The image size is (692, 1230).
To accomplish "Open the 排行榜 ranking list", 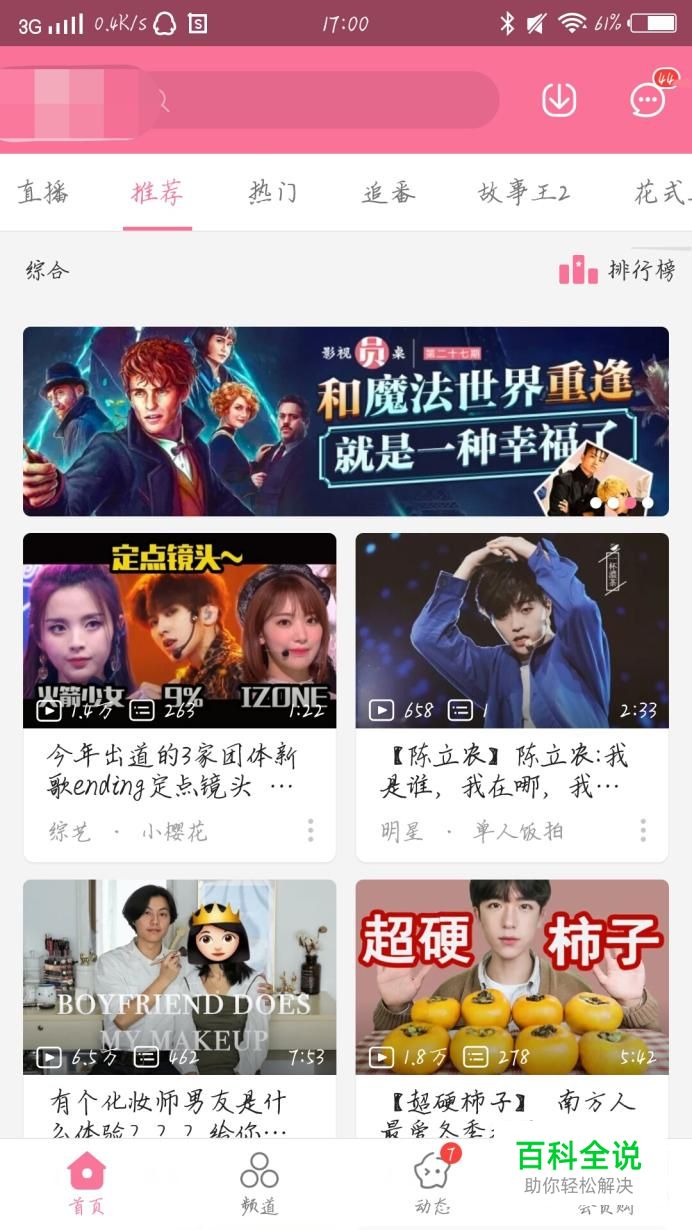I will (617, 270).
